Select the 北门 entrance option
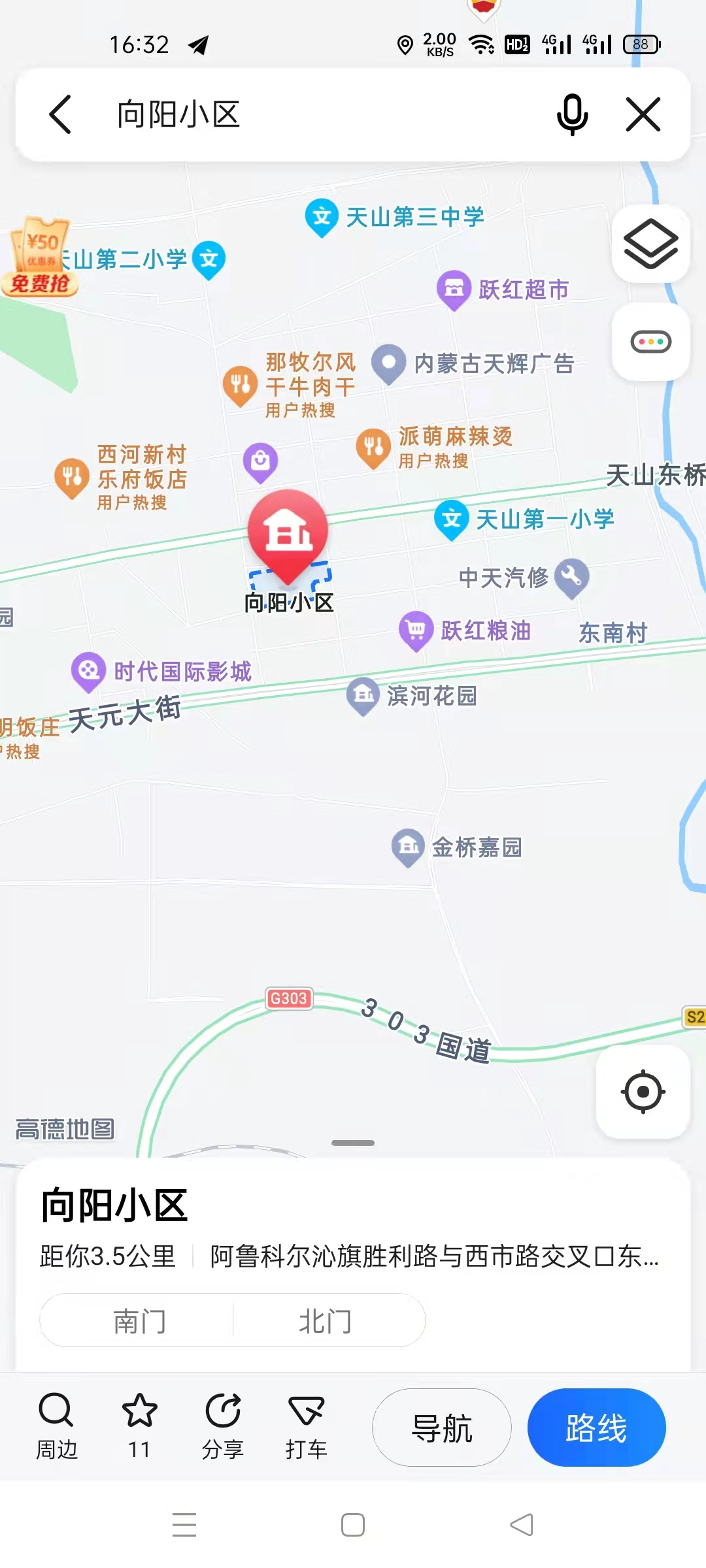Image resolution: width=706 pixels, height=1568 pixels. click(x=326, y=1321)
